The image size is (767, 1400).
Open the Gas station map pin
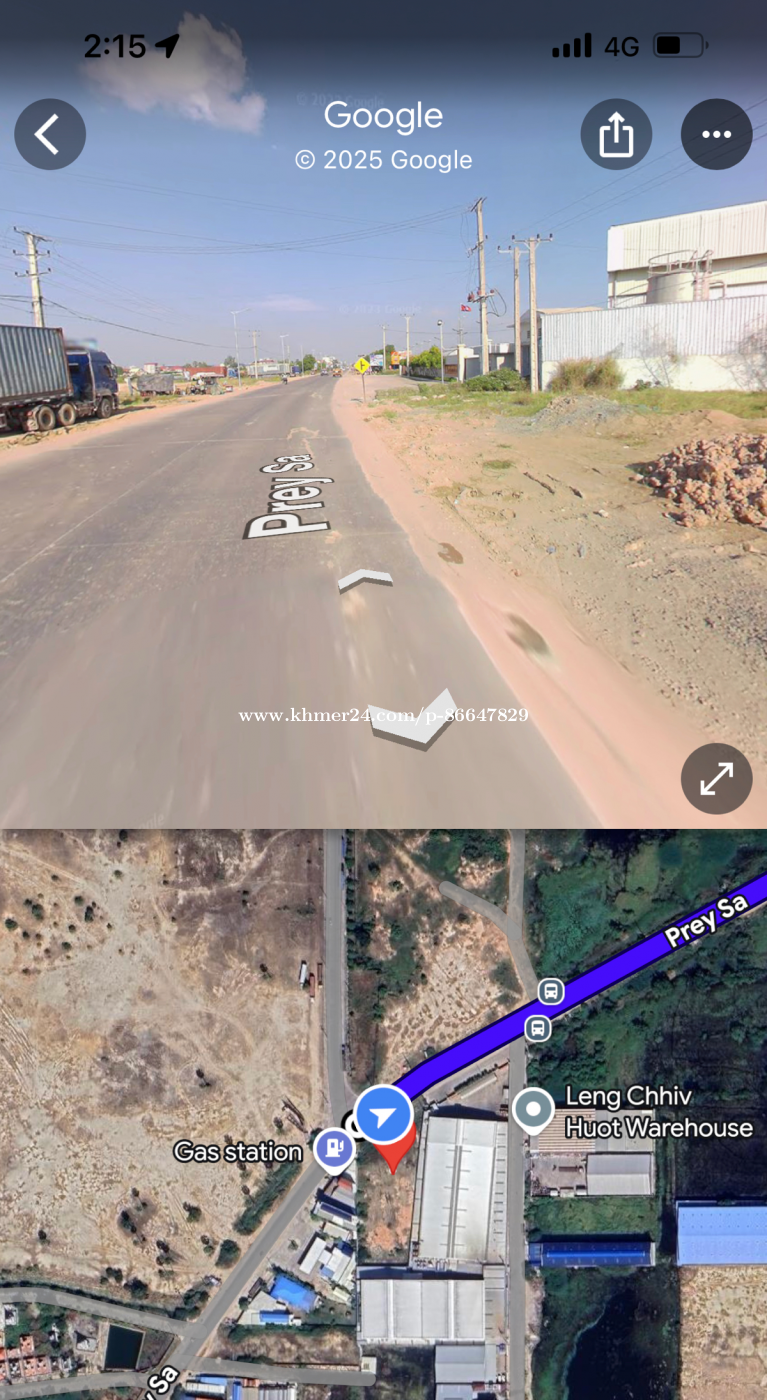click(x=334, y=1150)
